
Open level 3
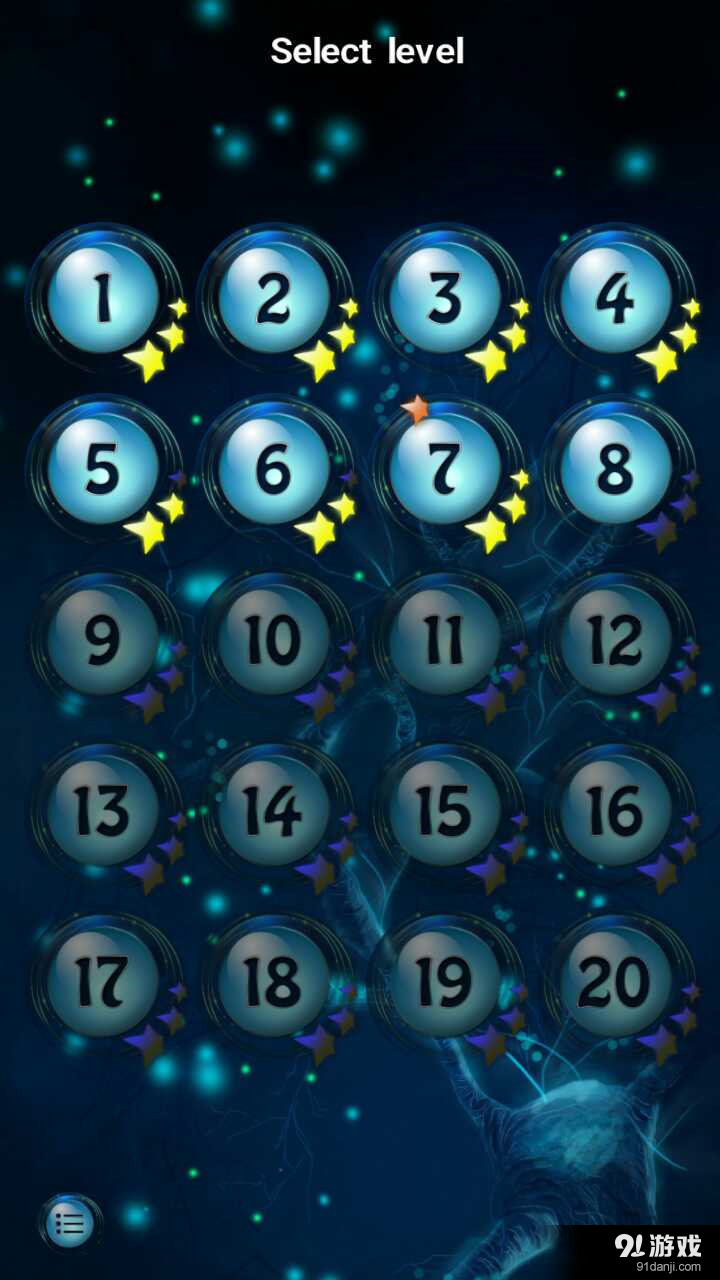(445, 298)
